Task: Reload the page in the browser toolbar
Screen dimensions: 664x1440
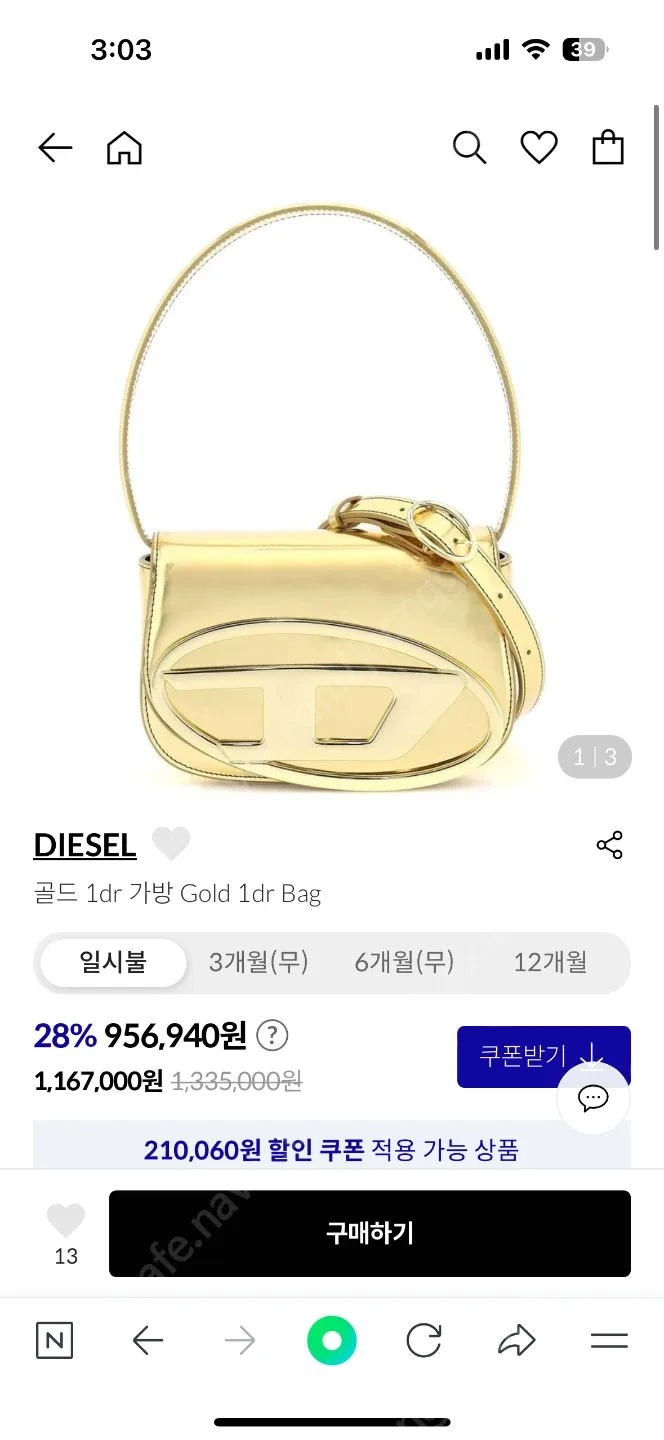Action: tap(424, 1341)
